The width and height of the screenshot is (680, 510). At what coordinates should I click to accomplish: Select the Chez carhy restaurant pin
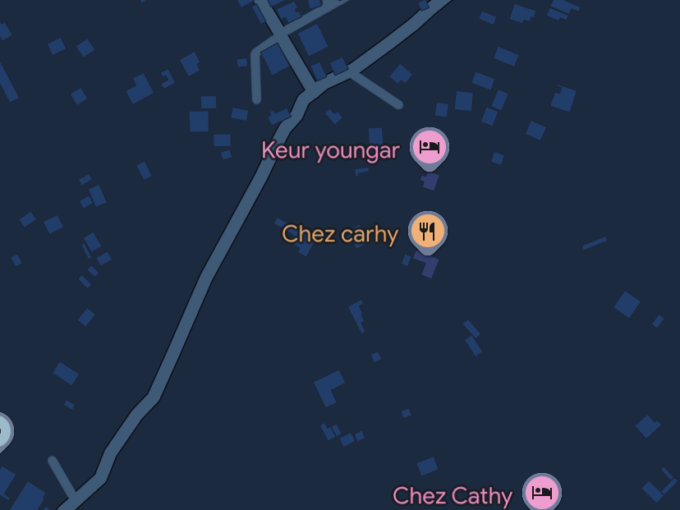pyautogui.click(x=427, y=232)
